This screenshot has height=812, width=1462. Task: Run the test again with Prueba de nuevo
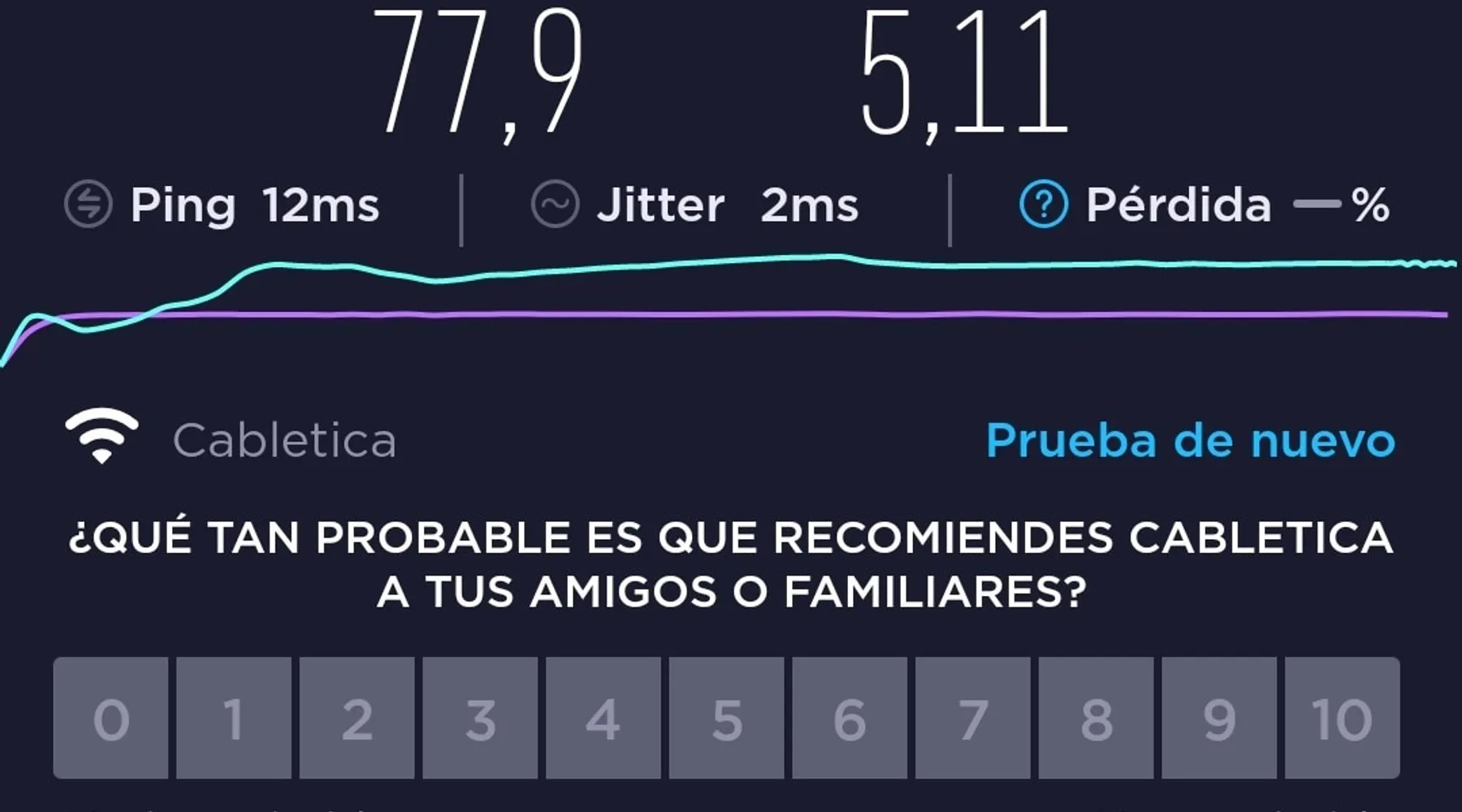coord(1190,441)
